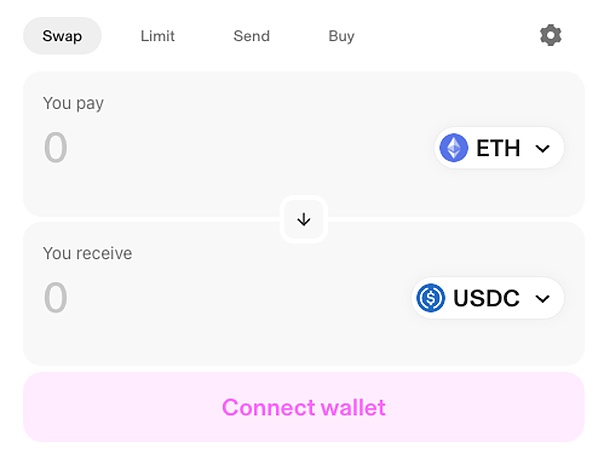Tap Connect wallet
Image resolution: width=600 pixels, height=455 pixels.
[x=303, y=407]
